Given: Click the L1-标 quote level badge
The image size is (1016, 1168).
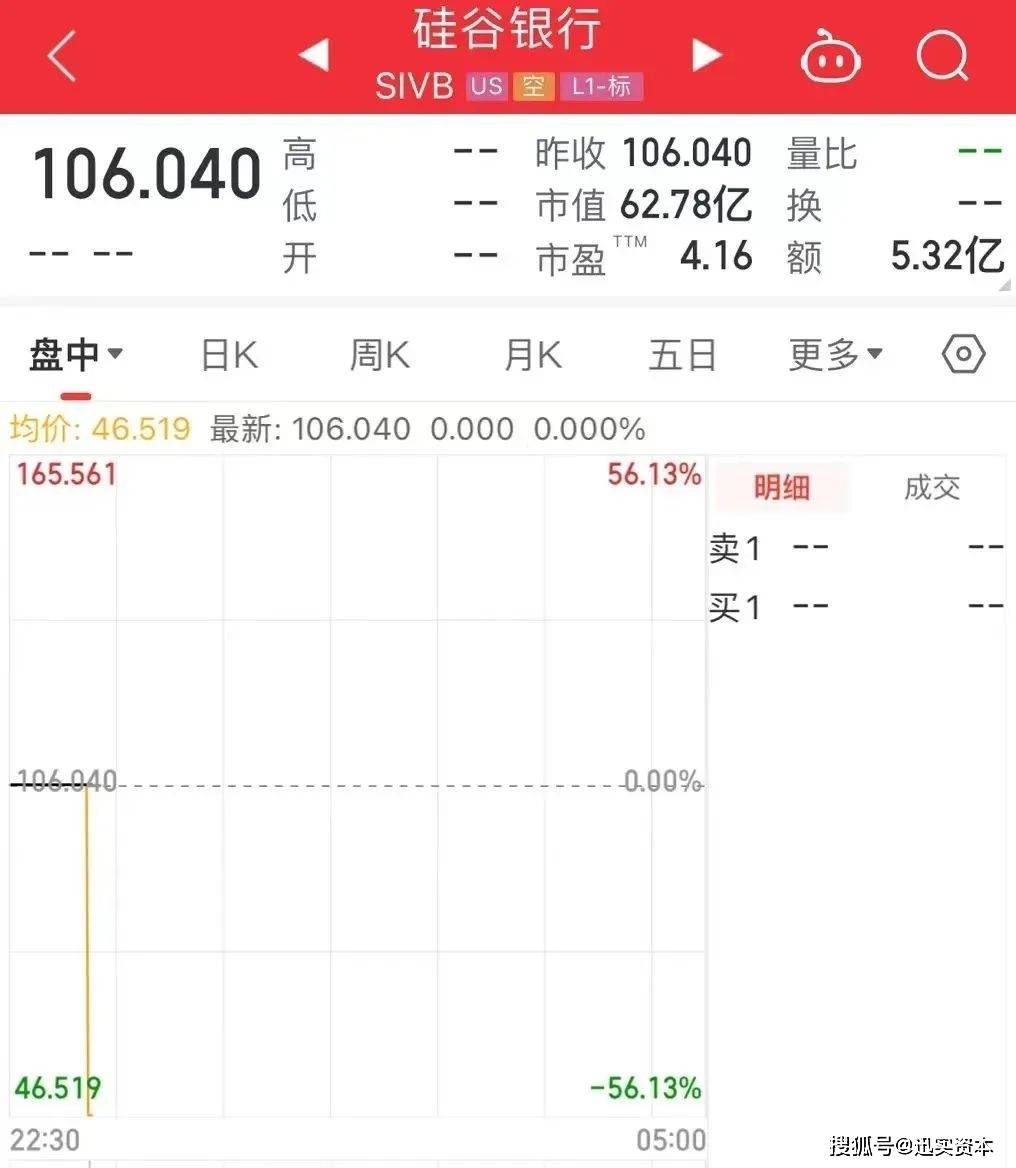Looking at the screenshot, I should (x=602, y=87).
